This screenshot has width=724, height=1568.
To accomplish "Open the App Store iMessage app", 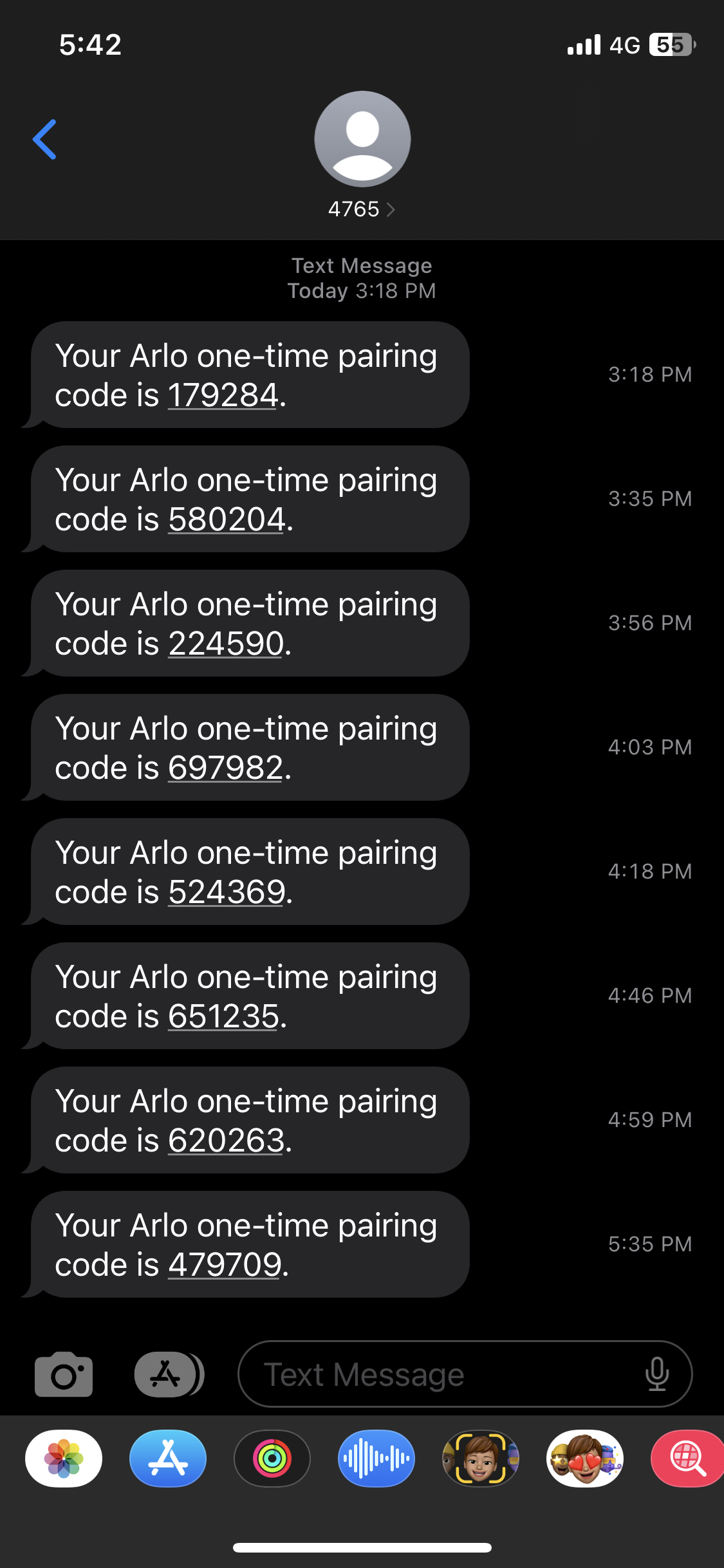I will coord(168,1459).
